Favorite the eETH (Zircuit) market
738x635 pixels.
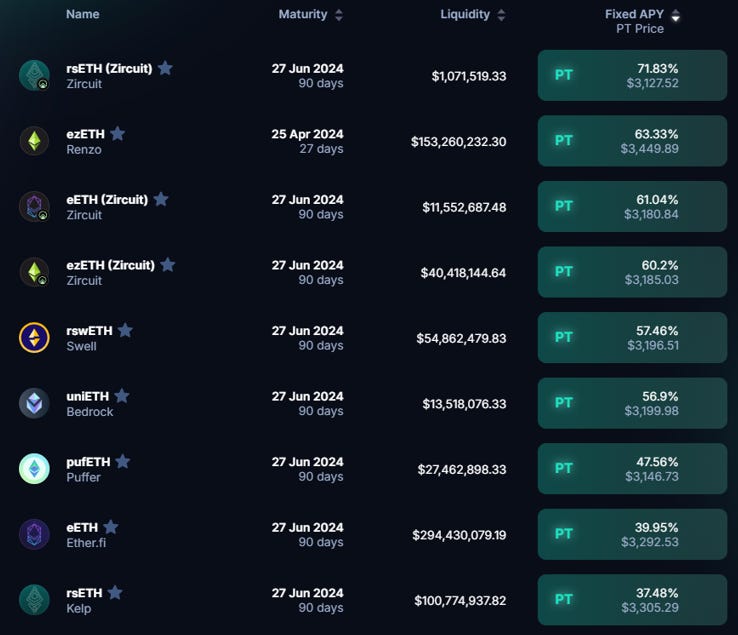point(161,199)
